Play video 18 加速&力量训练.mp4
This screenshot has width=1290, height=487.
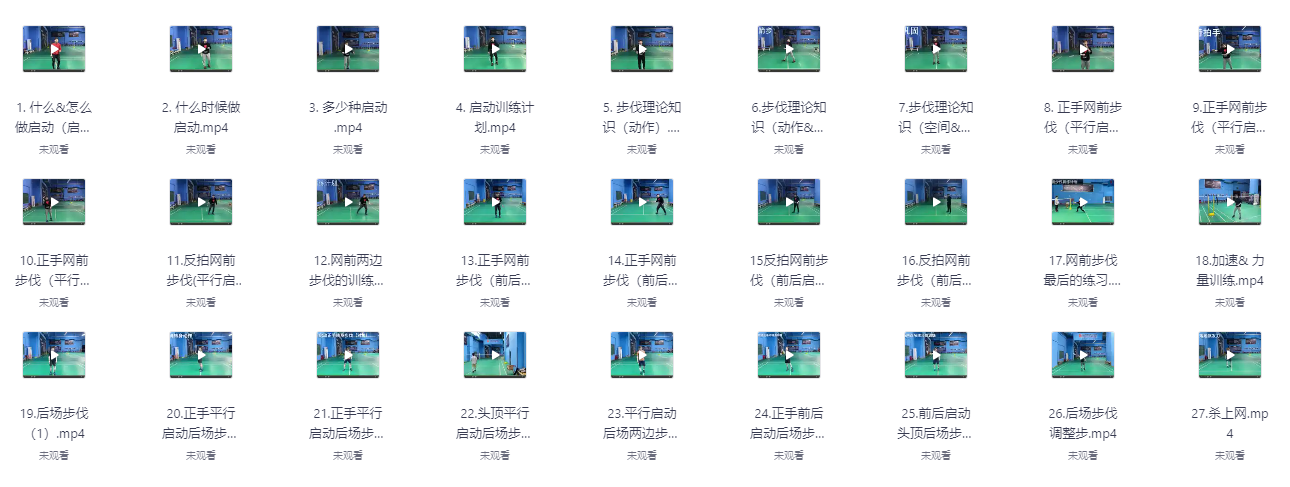[1230, 202]
